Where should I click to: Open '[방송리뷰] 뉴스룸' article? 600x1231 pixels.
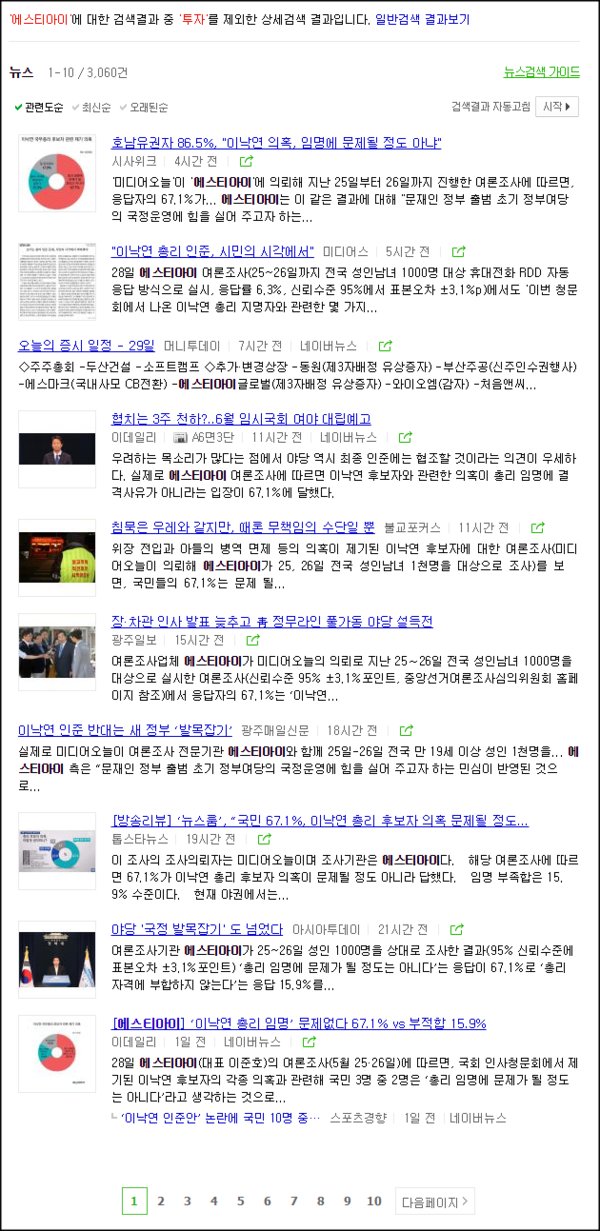[x=320, y=821]
